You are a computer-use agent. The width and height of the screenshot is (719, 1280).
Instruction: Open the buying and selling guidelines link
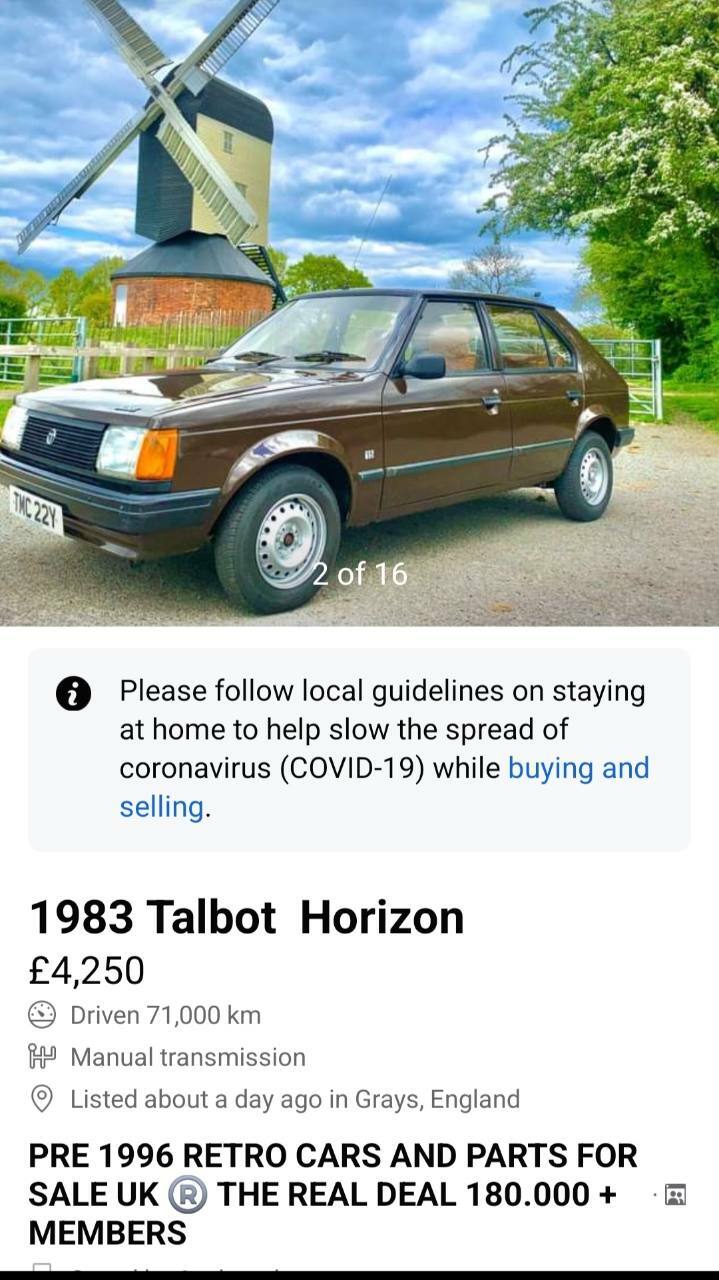(x=384, y=787)
